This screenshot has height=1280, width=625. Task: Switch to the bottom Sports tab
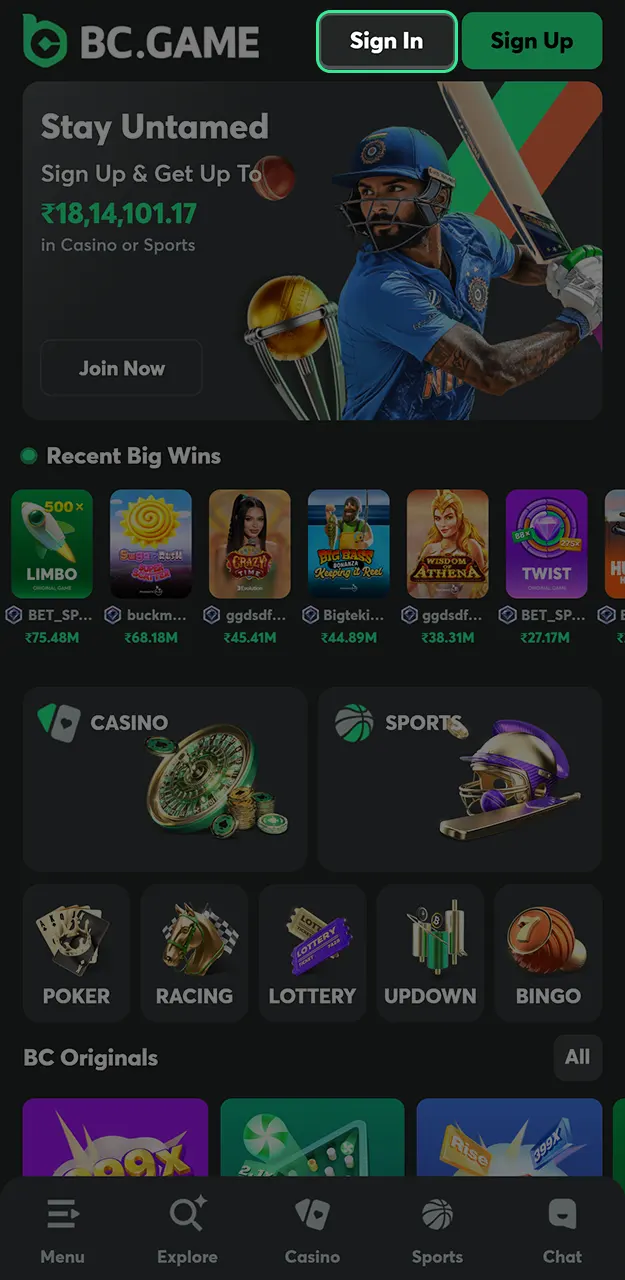pyautogui.click(x=437, y=1231)
